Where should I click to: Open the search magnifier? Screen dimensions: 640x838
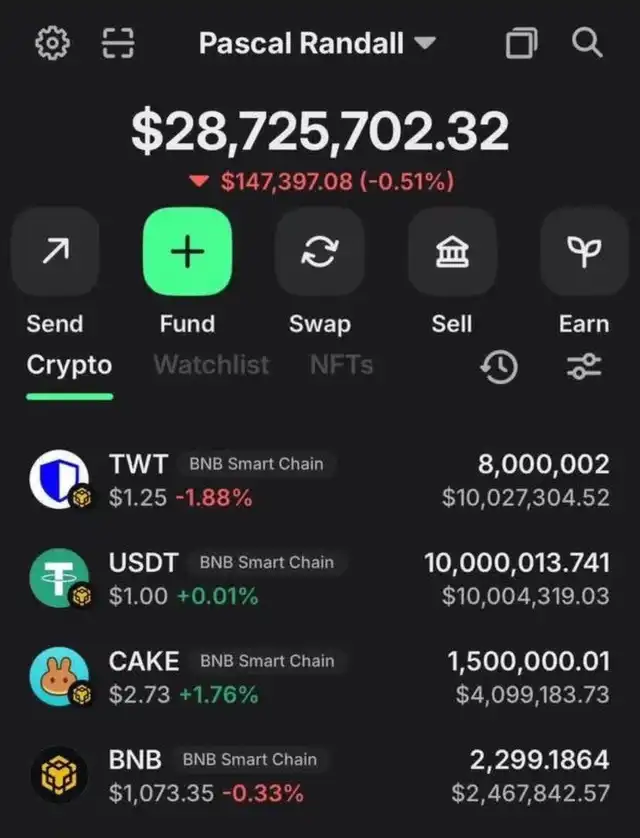pos(587,43)
